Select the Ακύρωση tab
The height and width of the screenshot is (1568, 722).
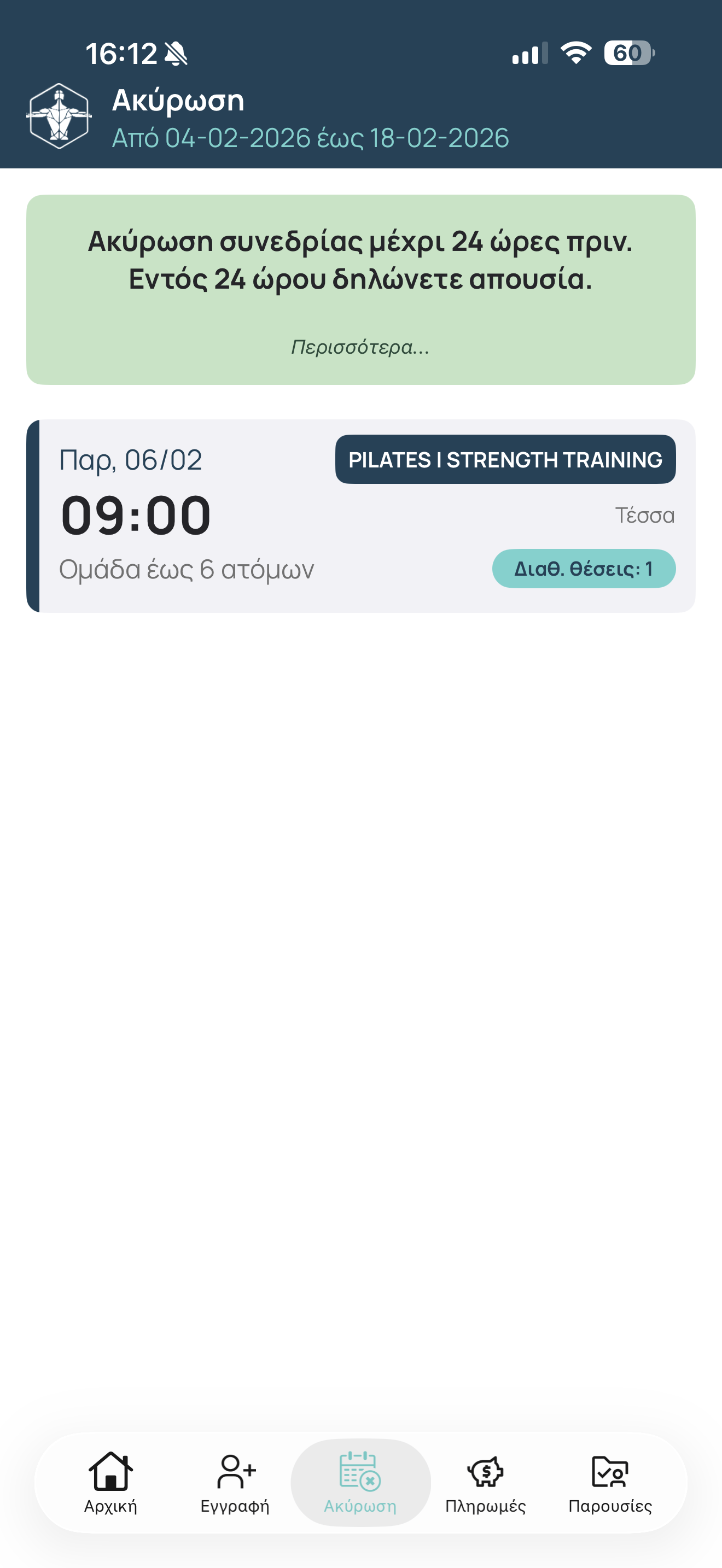360,1482
